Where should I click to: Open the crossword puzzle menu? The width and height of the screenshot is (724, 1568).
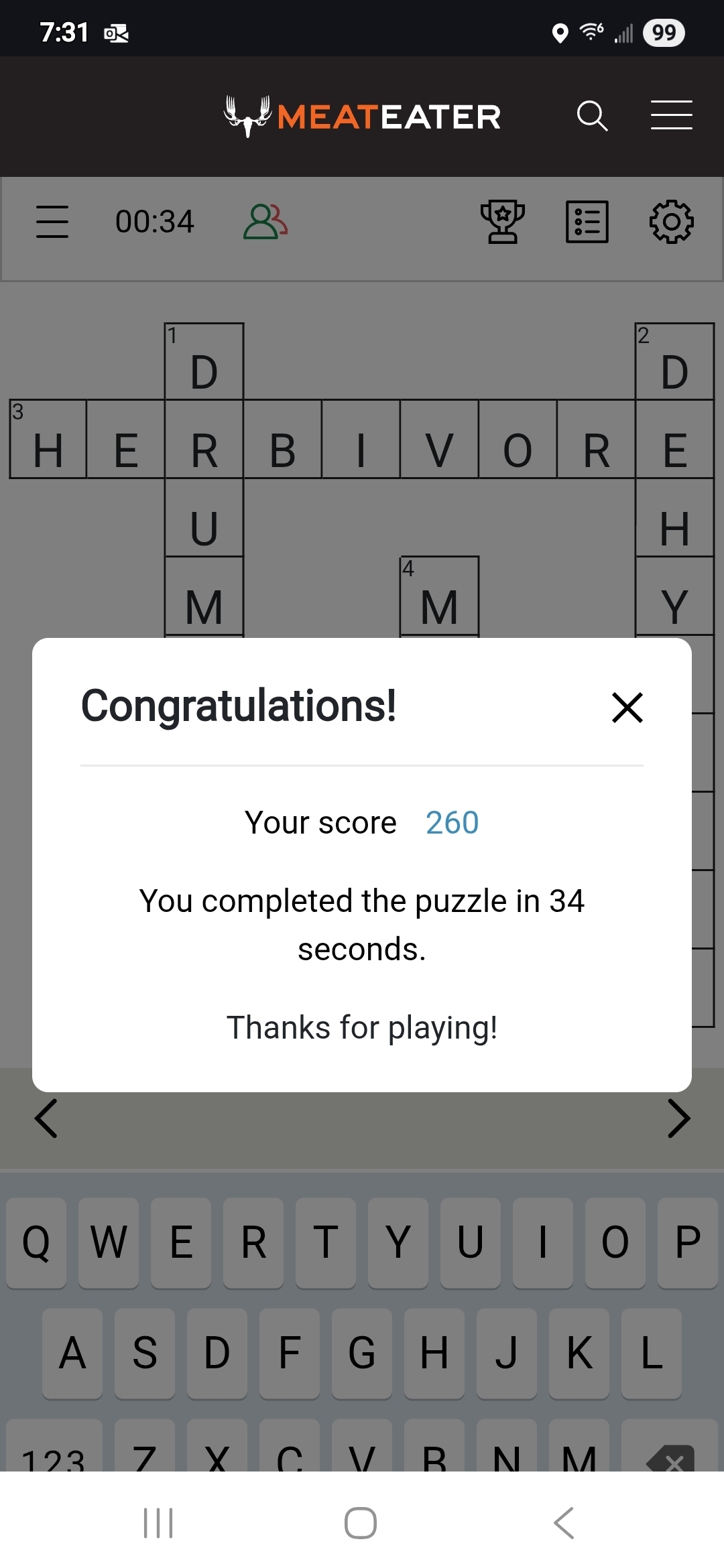52,222
